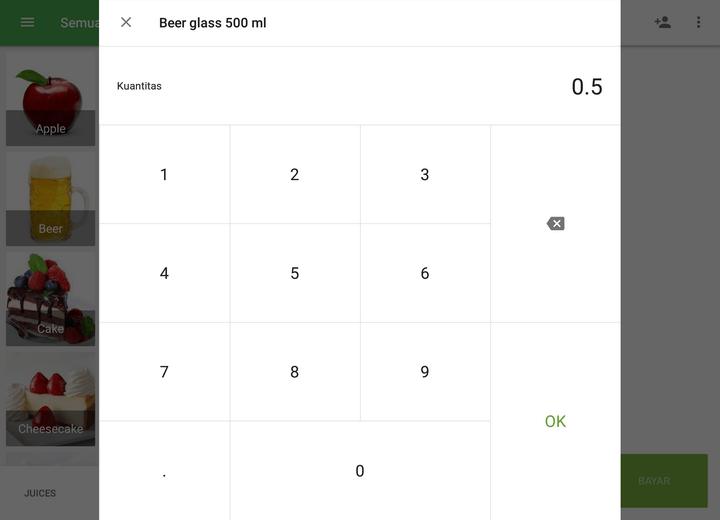The width and height of the screenshot is (720, 520).
Task: Close the Beer glass quantity dialog
Action: tap(126, 22)
